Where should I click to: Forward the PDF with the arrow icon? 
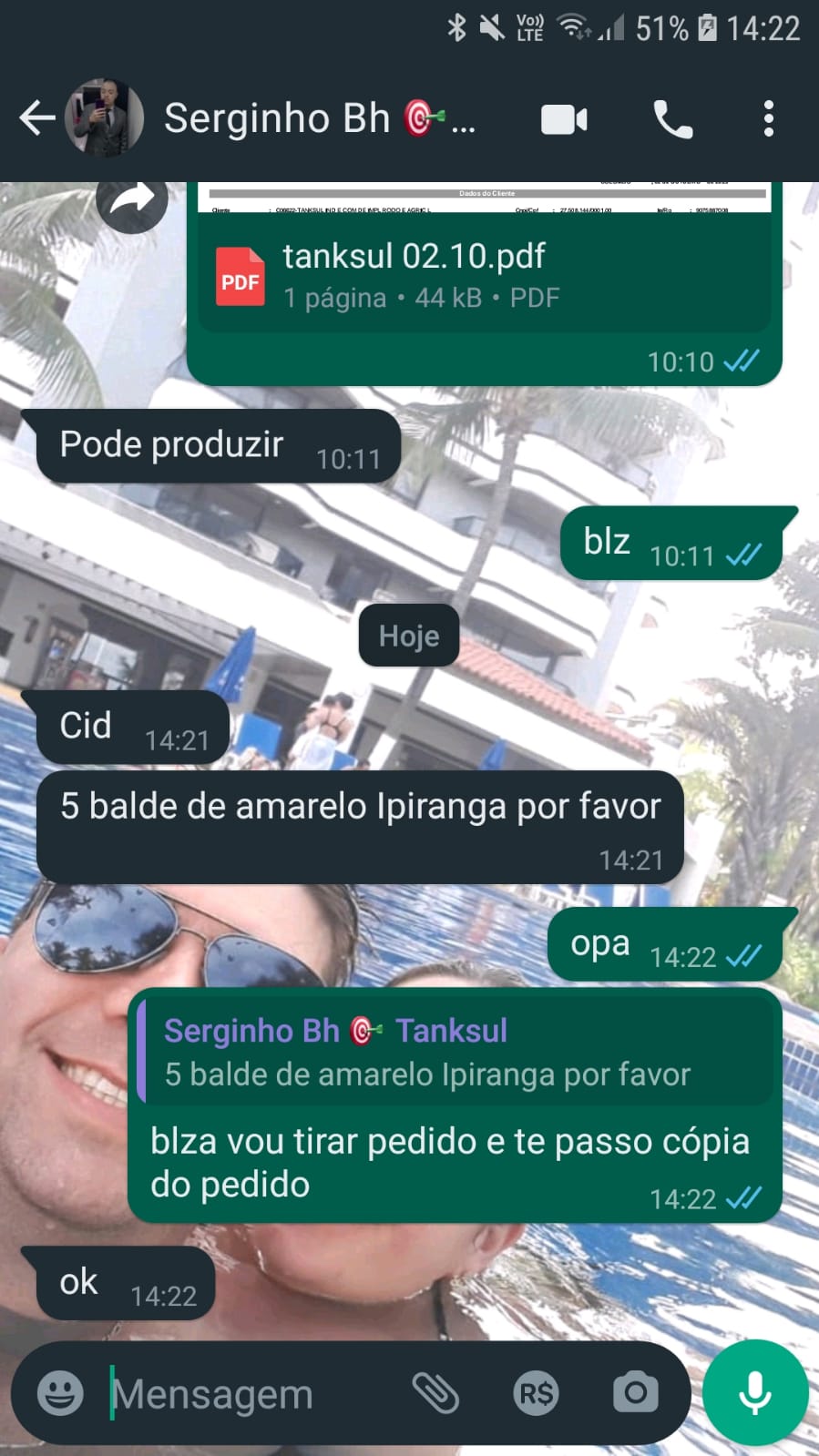coord(132,199)
